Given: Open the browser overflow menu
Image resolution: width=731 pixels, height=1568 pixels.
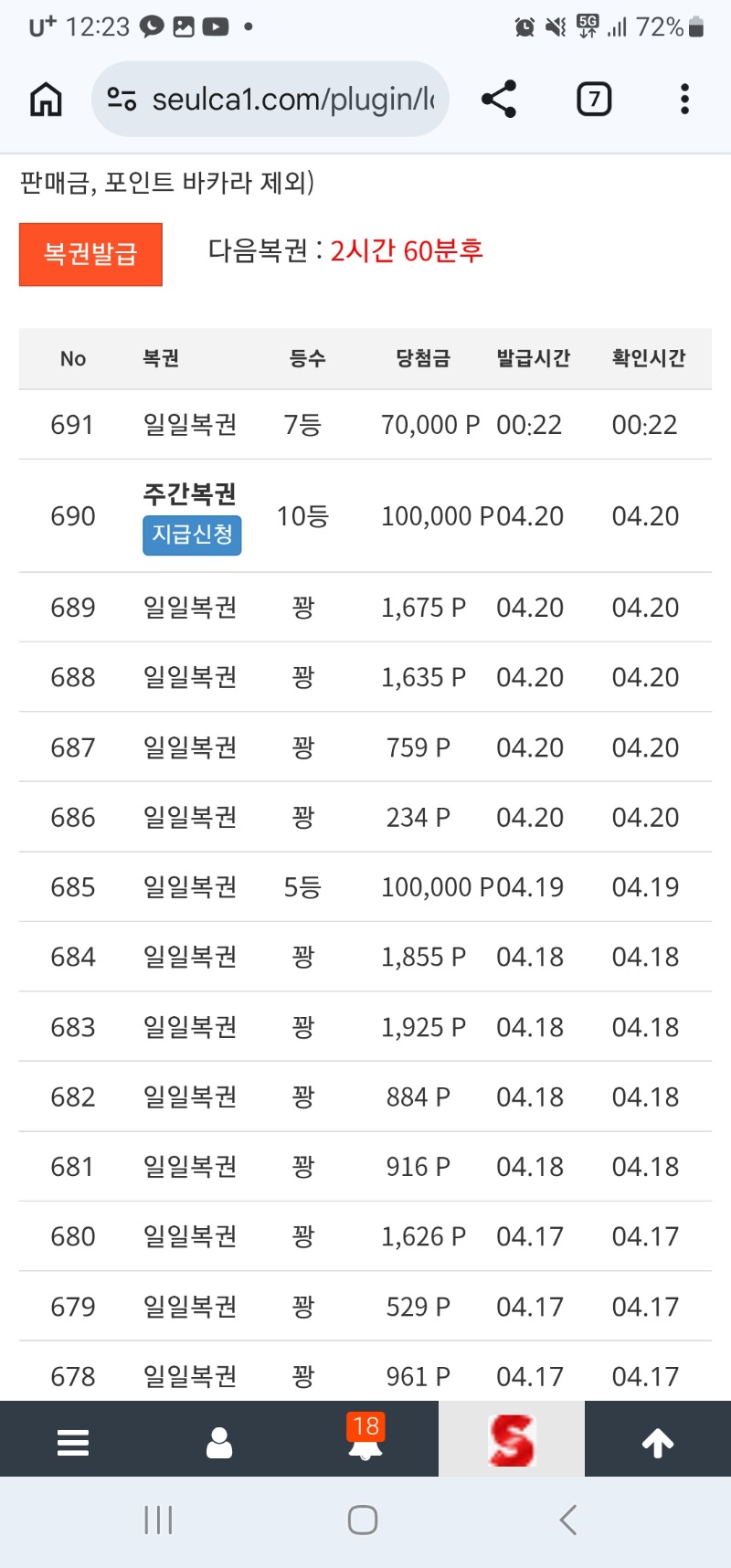Looking at the screenshot, I should tap(684, 99).
